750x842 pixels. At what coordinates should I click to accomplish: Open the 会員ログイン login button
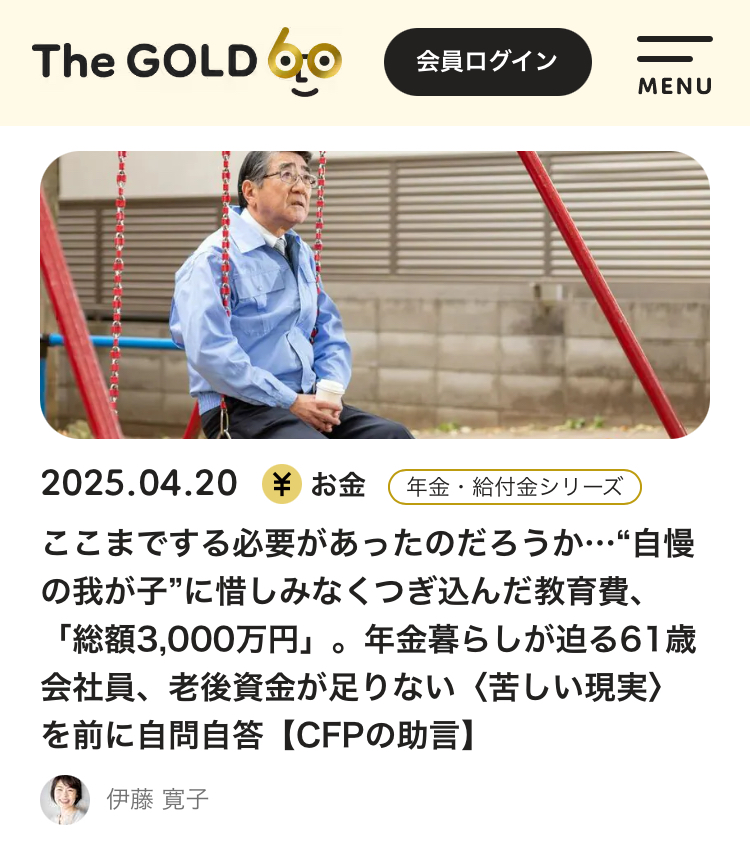pyautogui.click(x=487, y=62)
